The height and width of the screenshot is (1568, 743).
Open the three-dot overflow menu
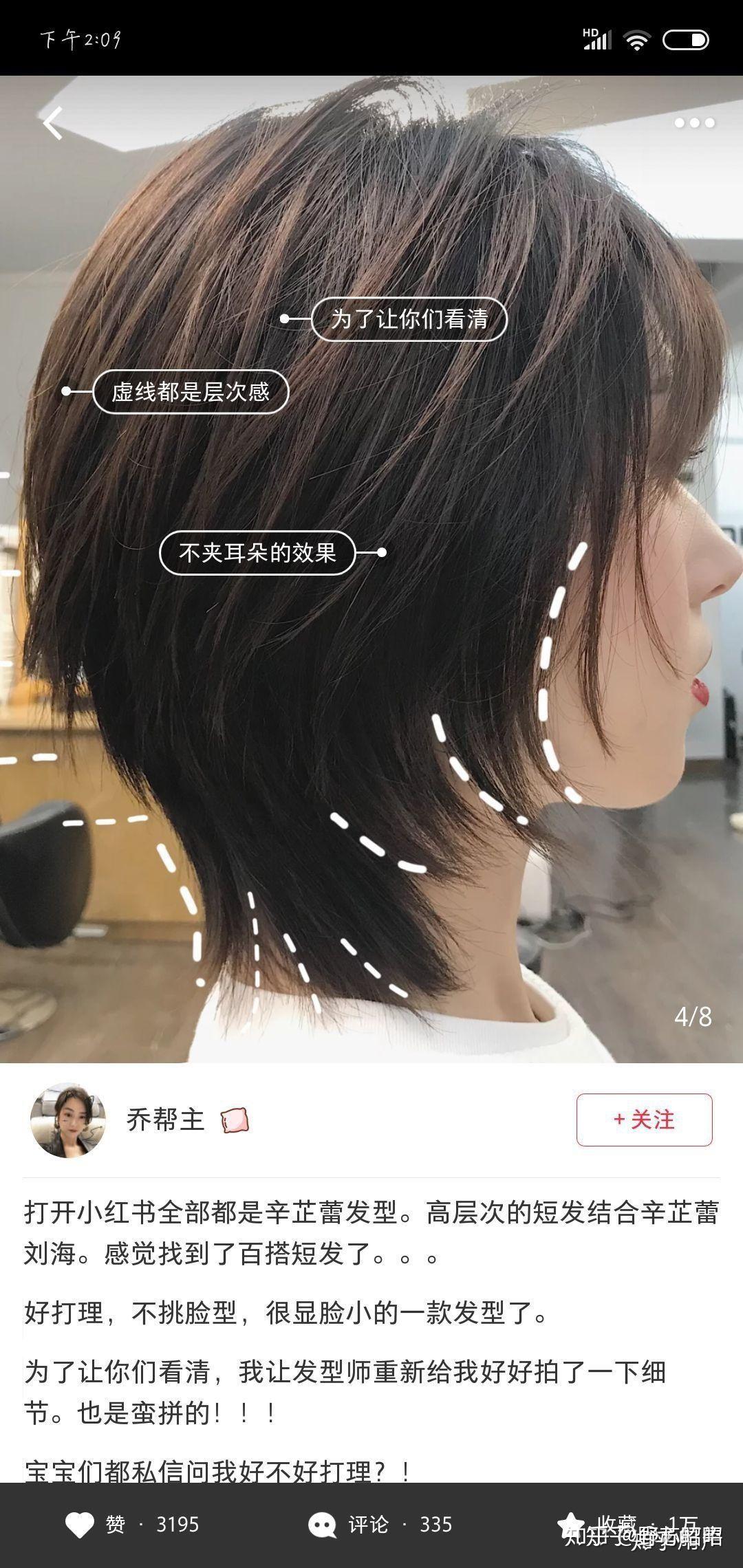694,123
